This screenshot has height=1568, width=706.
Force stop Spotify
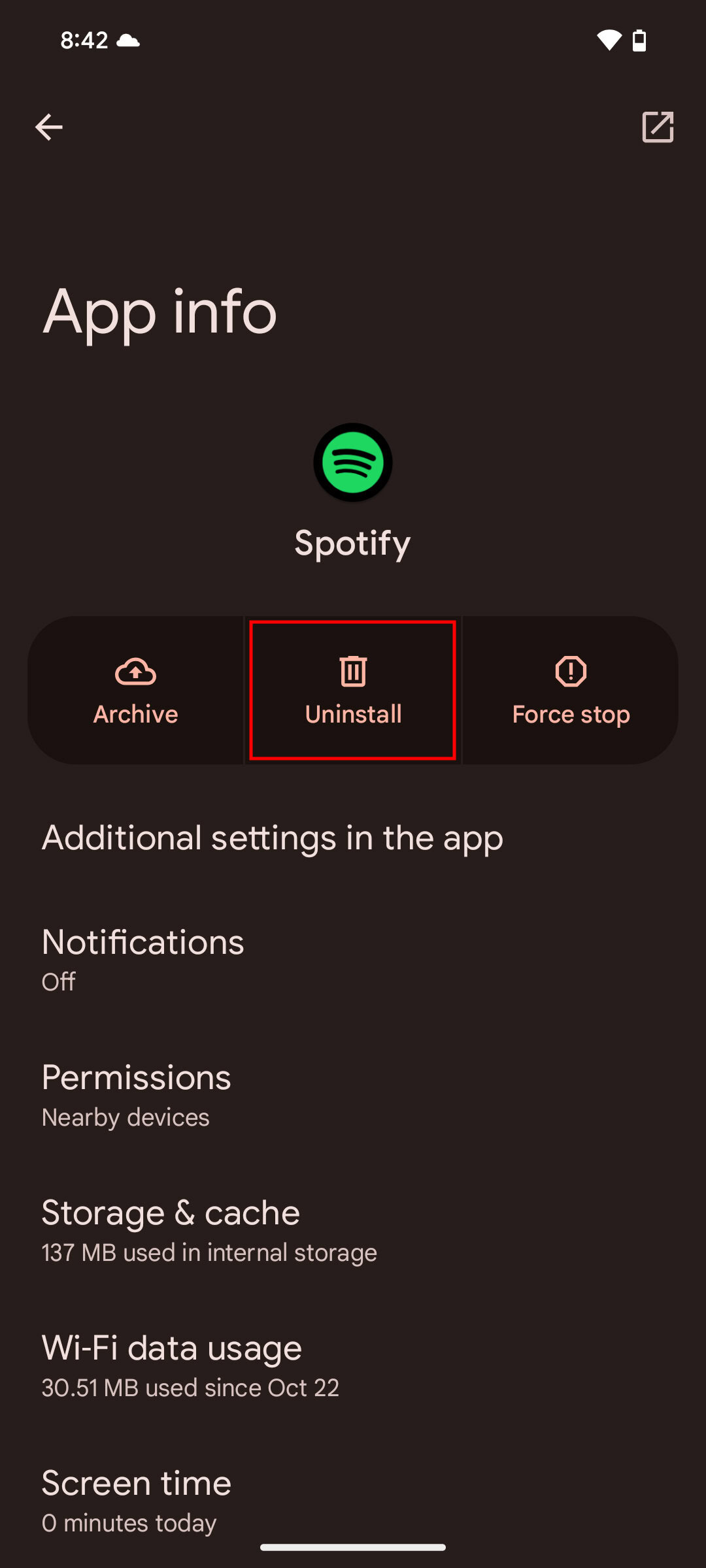[x=571, y=691]
